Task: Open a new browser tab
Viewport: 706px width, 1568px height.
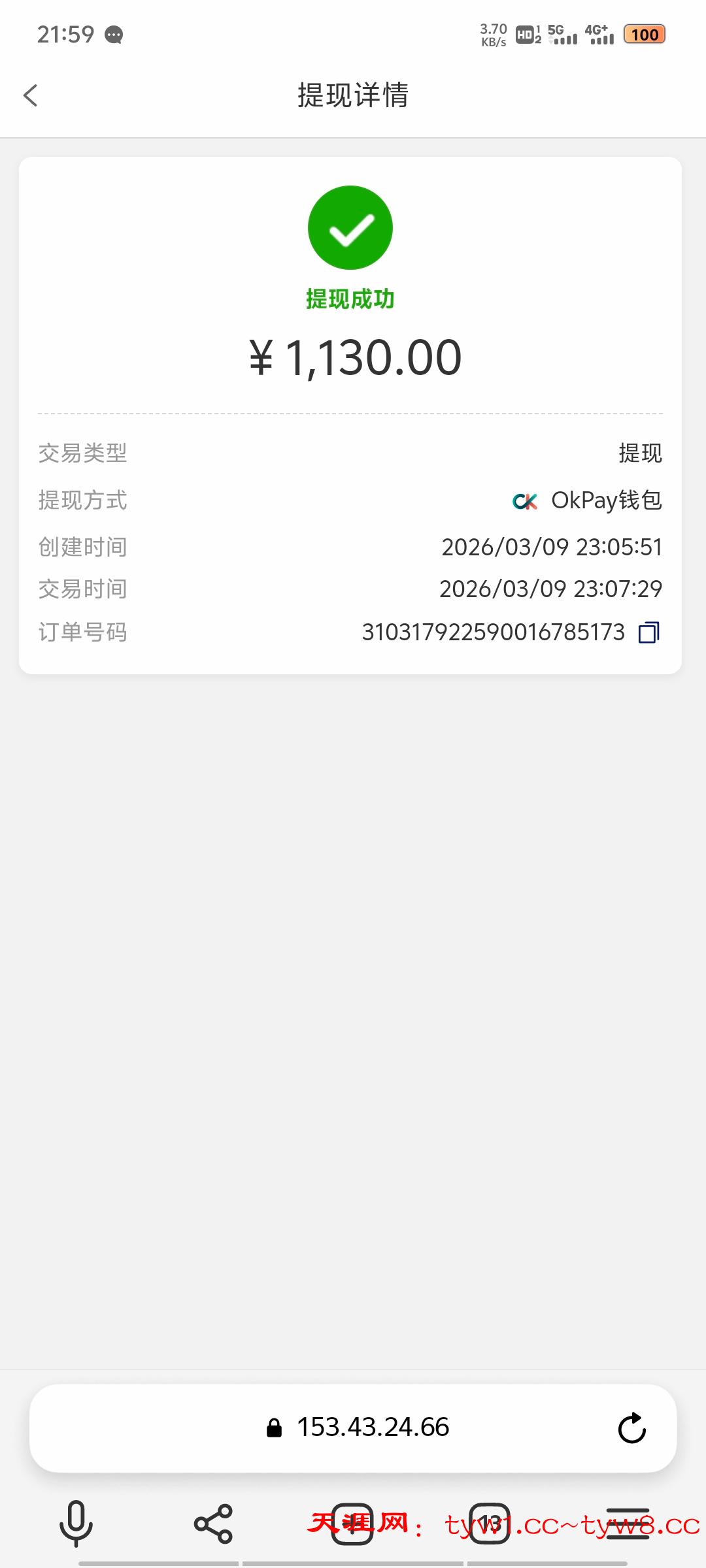Action: 352,1524
